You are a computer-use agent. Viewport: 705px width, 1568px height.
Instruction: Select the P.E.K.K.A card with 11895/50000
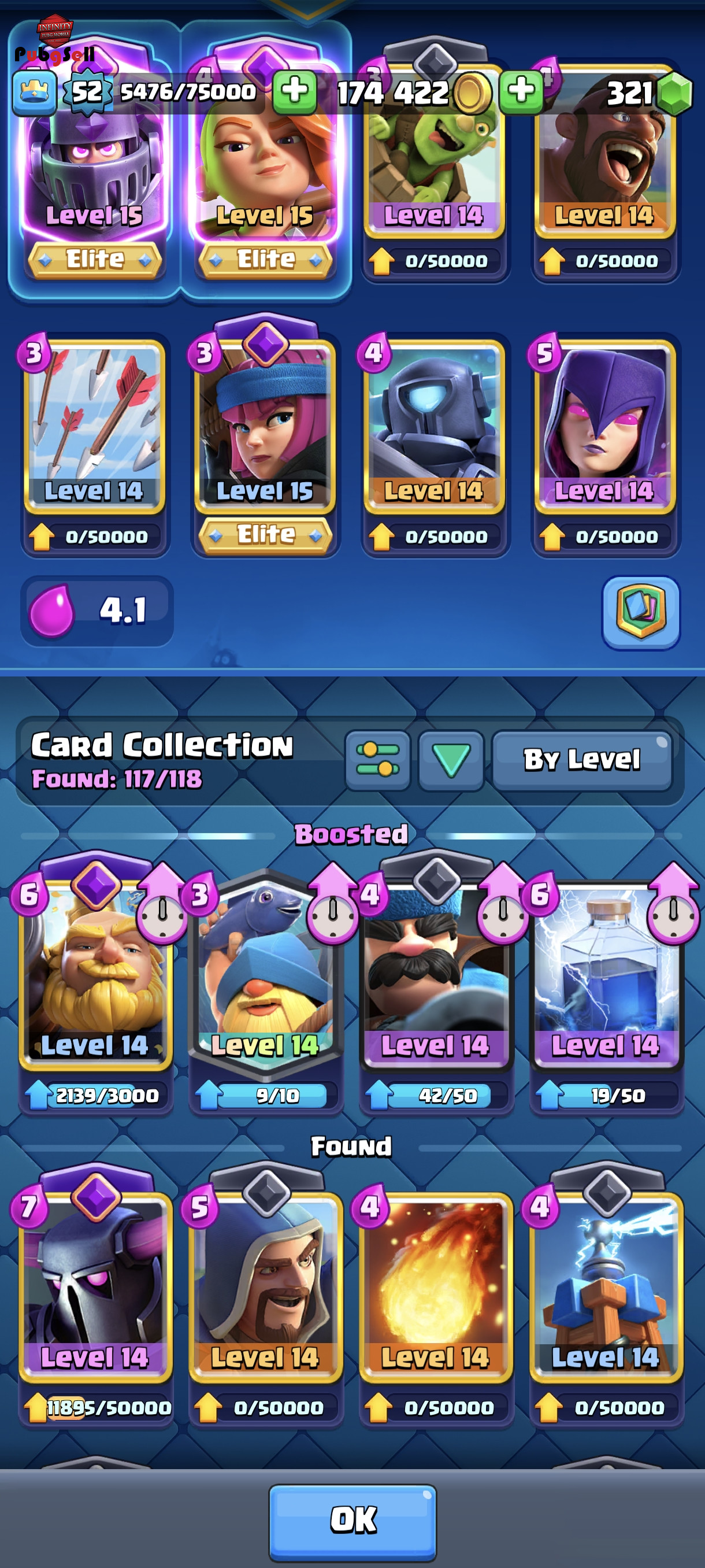(x=96, y=1296)
